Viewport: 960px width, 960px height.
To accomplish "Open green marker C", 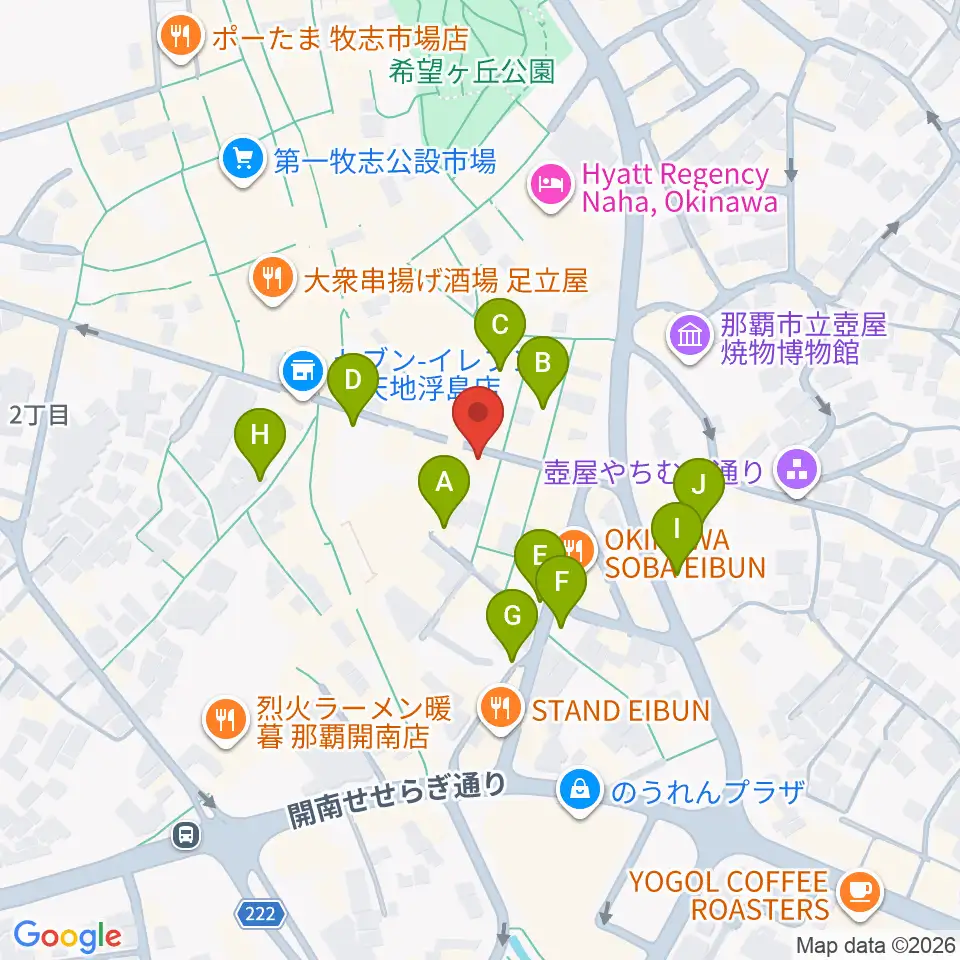I will pyautogui.click(x=500, y=333).
